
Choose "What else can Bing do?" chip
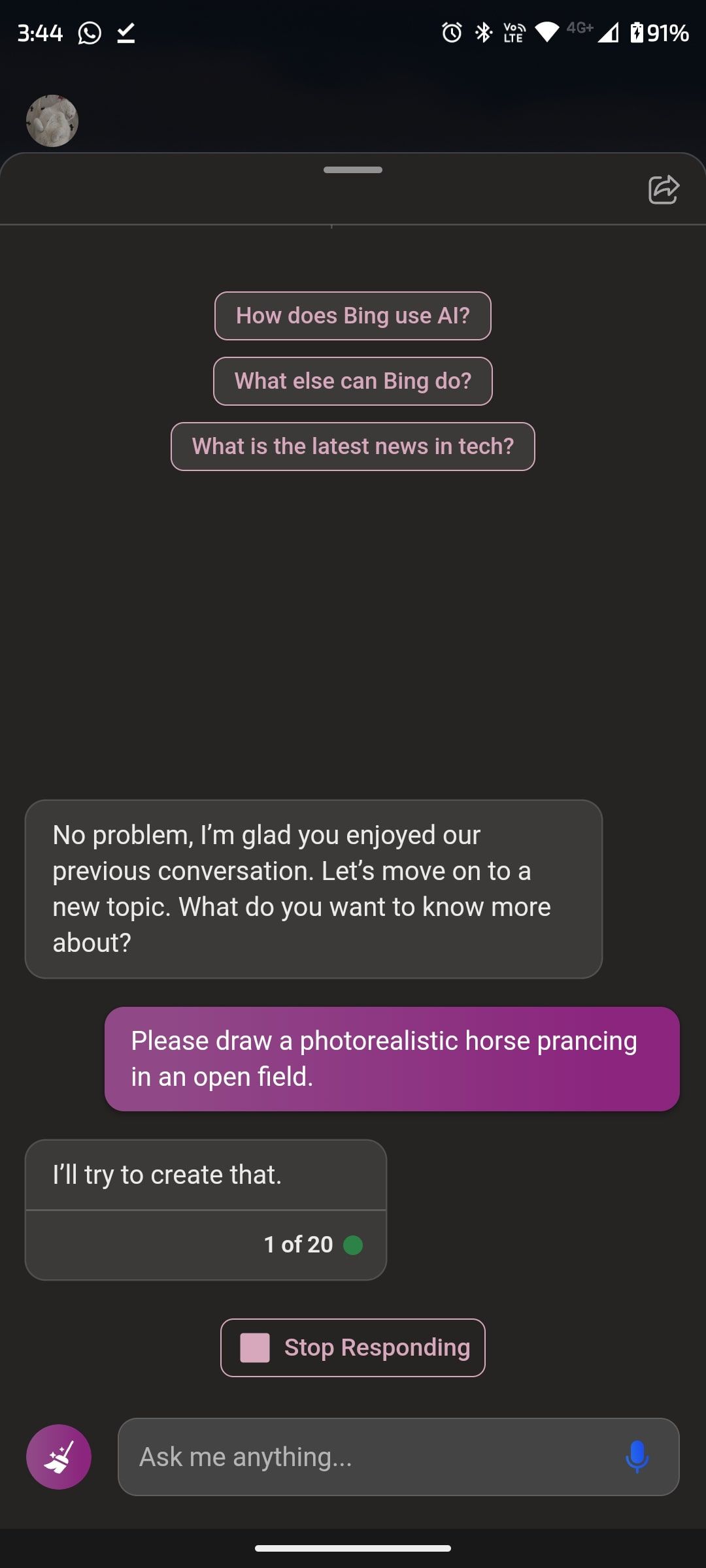point(352,381)
